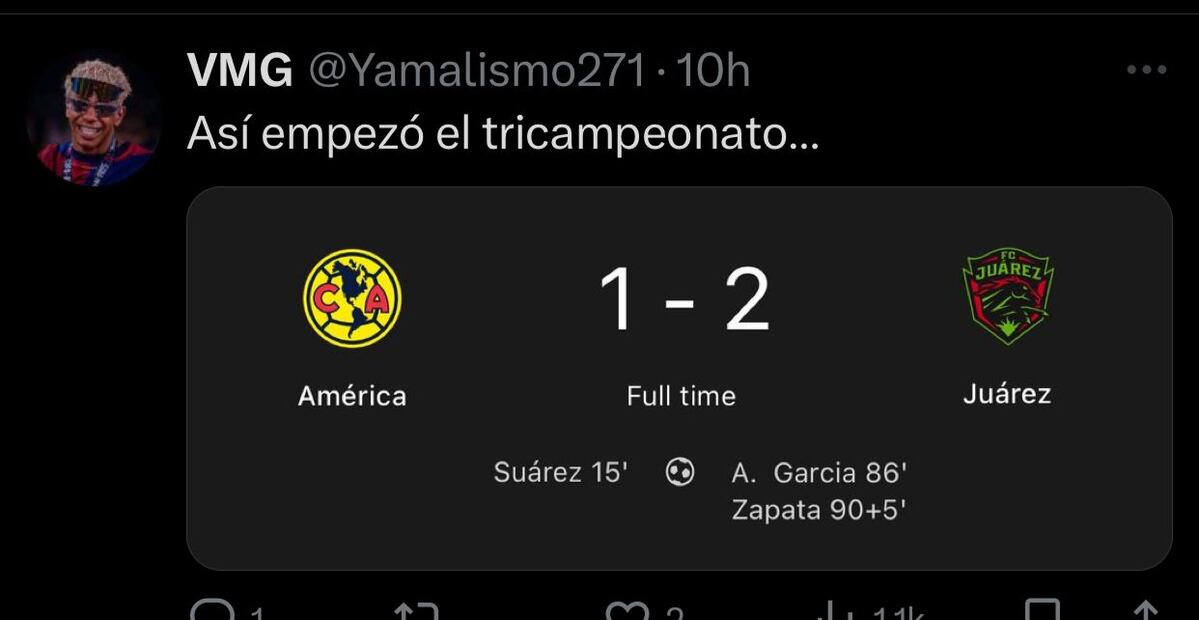Open the América vs Juárez score image

(x=679, y=378)
